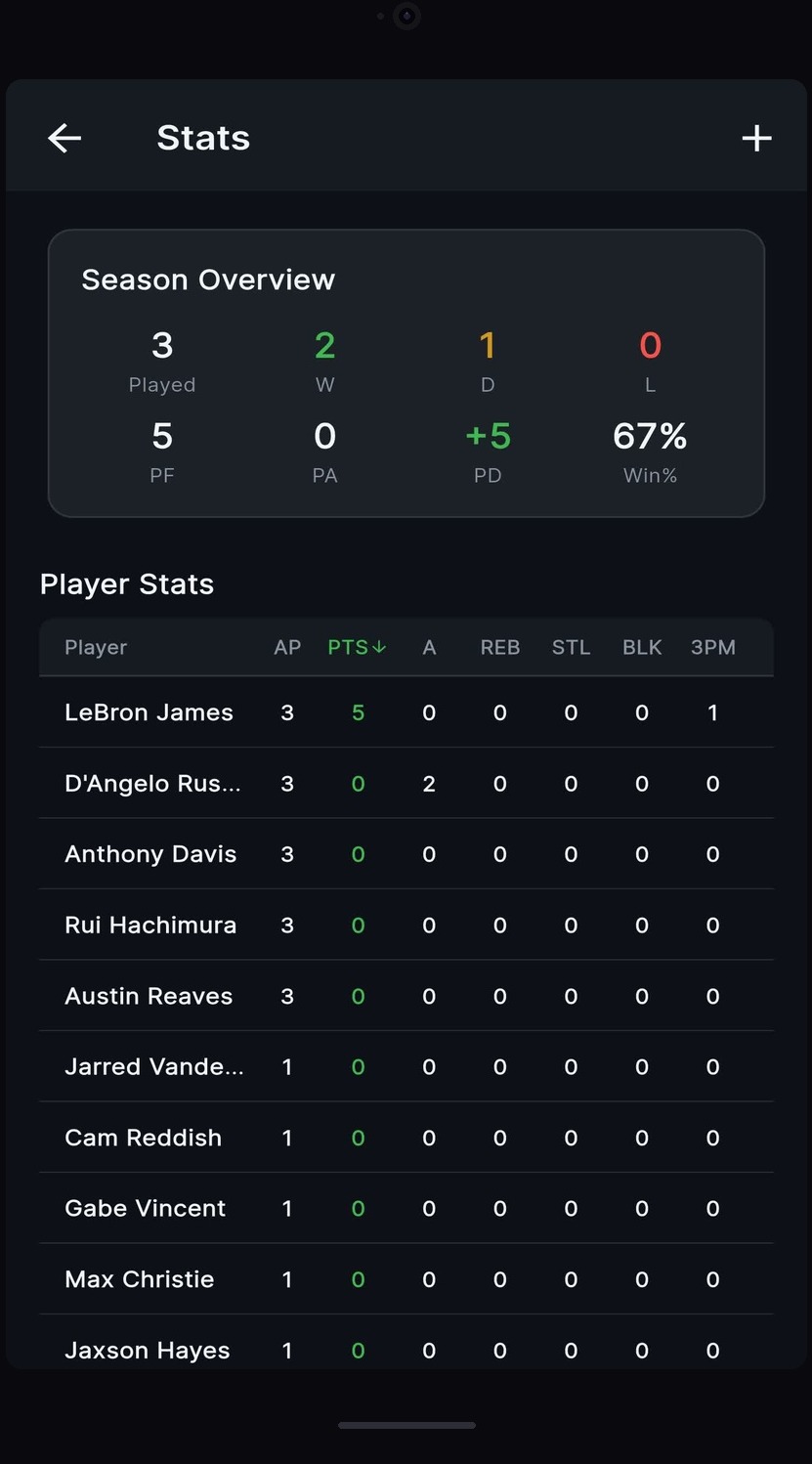
Task: Click the Win% figure in Season Overview
Action: (650, 437)
